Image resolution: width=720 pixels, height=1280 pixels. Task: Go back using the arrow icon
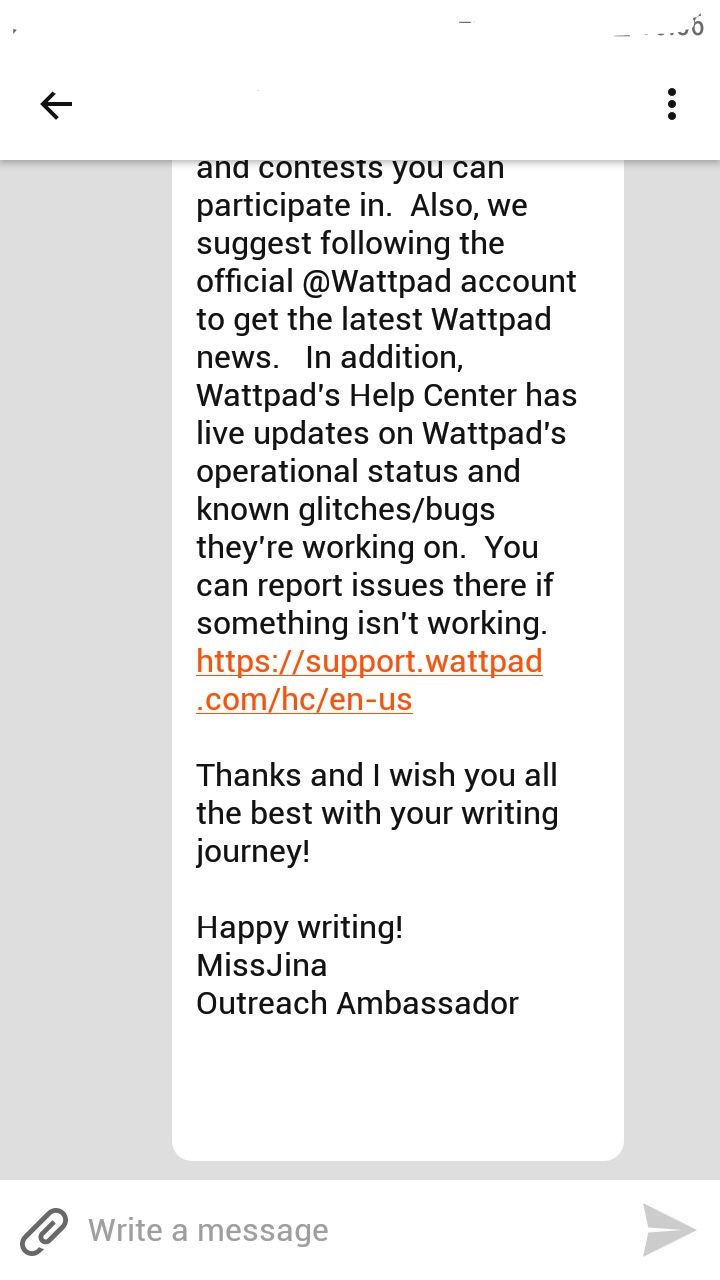56,104
